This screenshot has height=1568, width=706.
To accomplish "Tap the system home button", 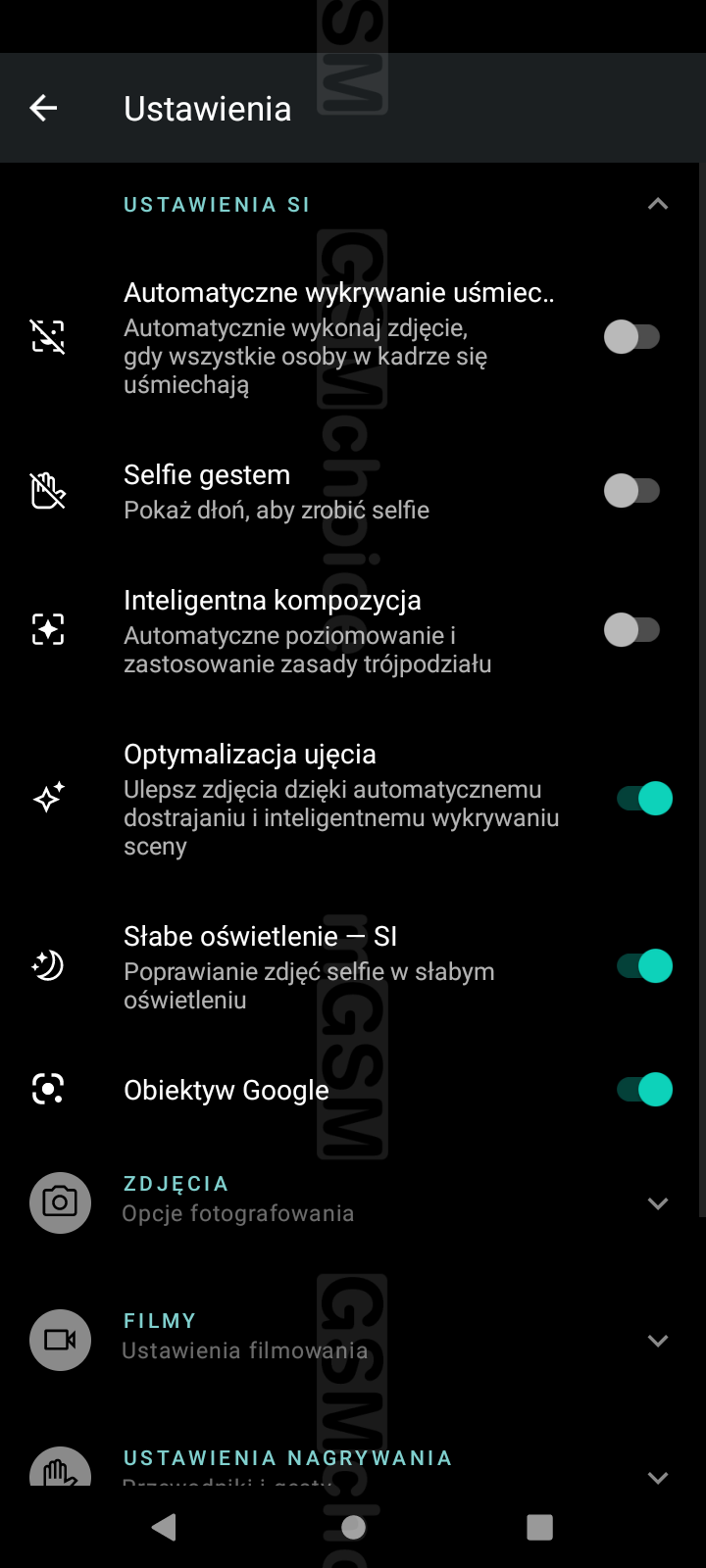I will click(354, 1527).
